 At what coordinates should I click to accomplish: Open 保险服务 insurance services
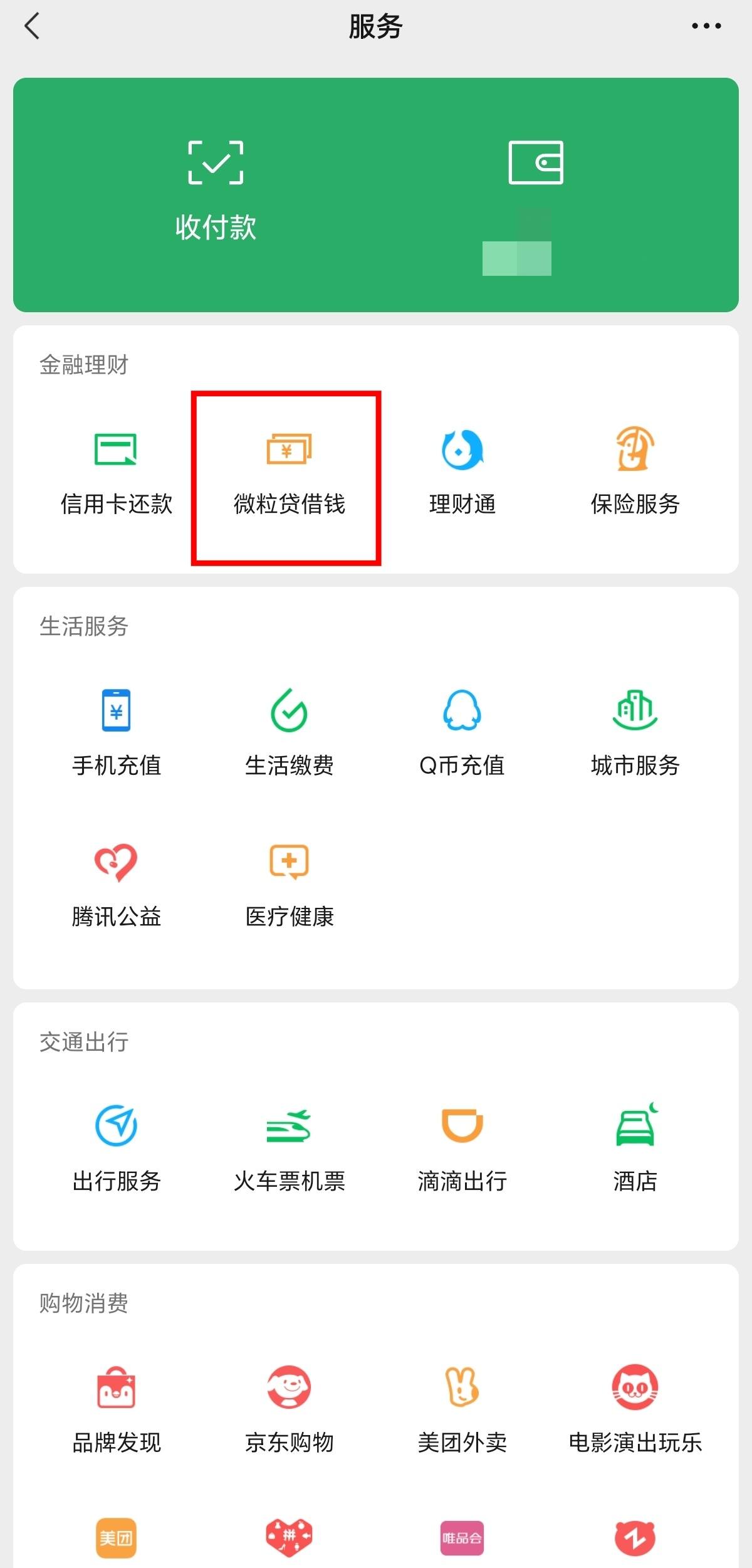(x=635, y=470)
